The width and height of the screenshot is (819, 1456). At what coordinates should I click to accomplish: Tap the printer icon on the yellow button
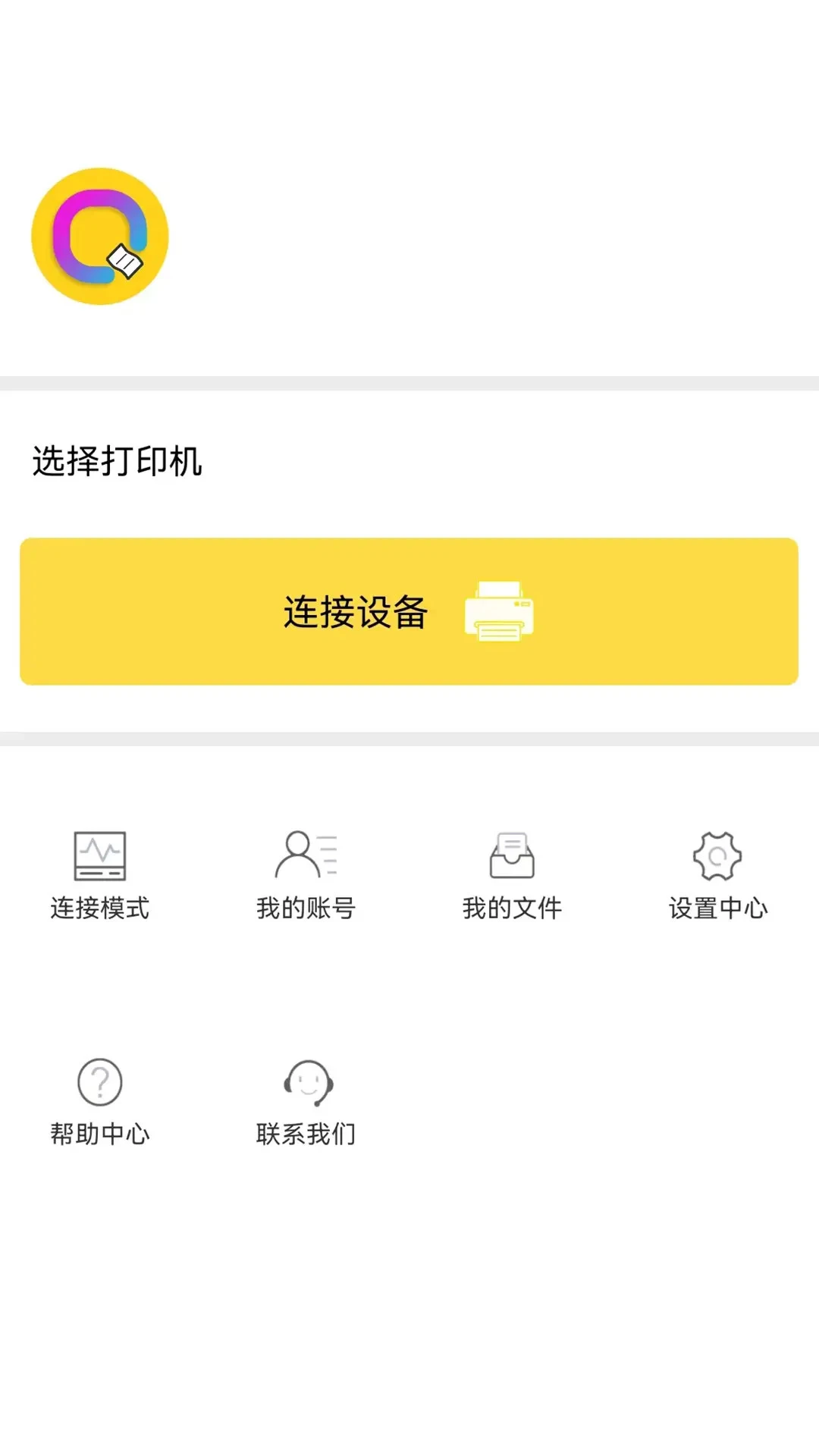[x=498, y=611]
